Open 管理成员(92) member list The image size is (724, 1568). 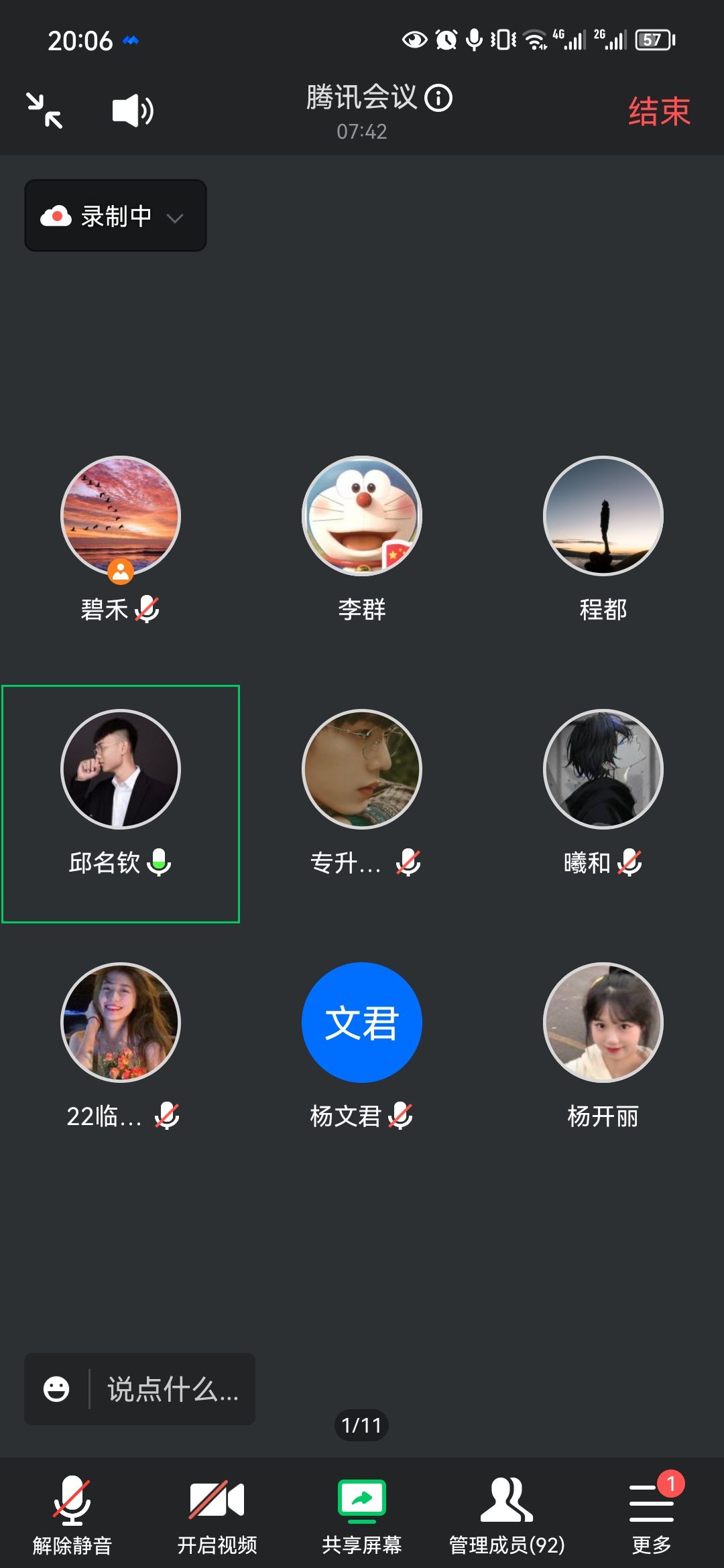tap(507, 1513)
